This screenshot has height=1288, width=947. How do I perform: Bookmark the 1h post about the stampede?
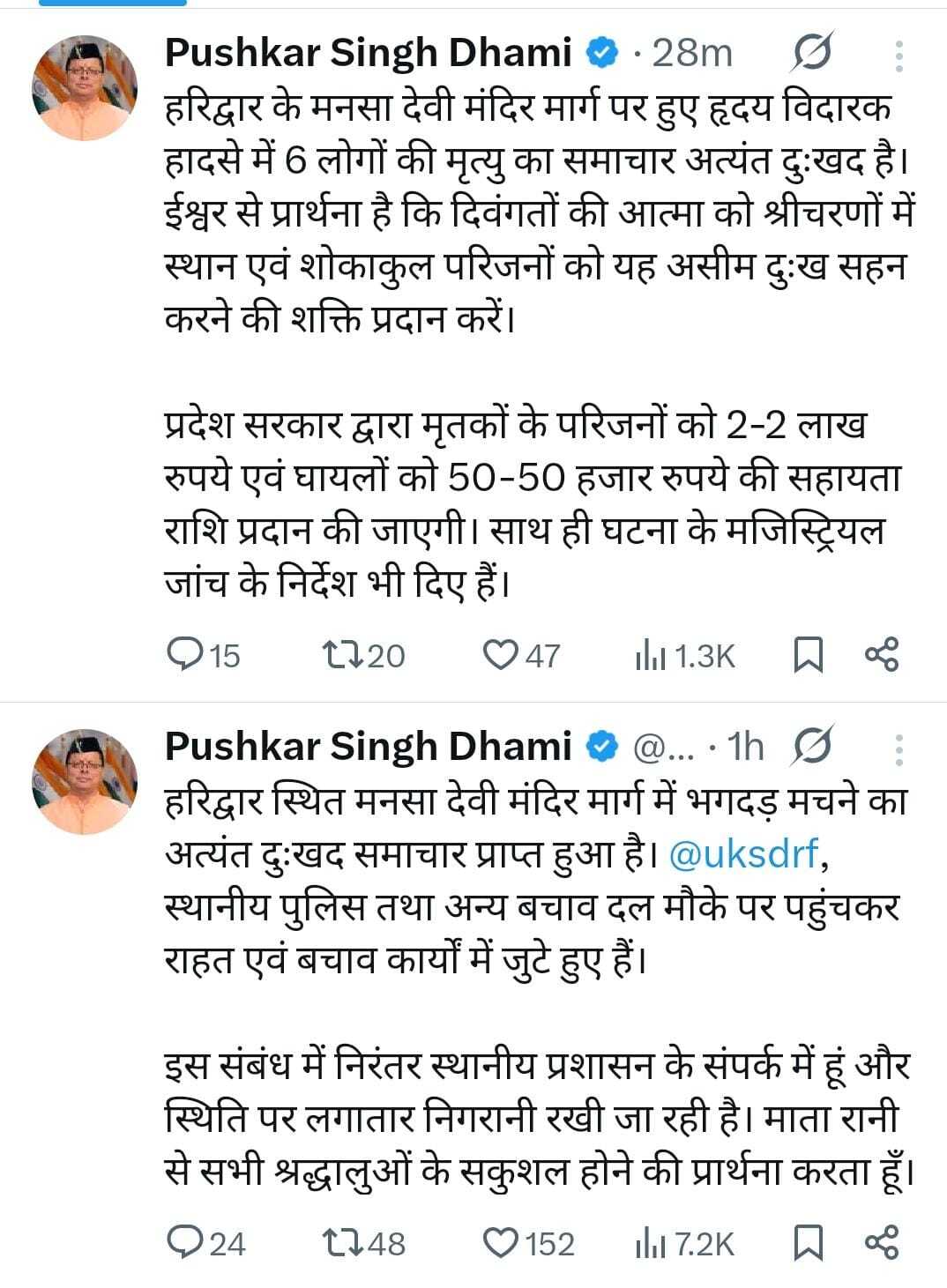tap(808, 1243)
